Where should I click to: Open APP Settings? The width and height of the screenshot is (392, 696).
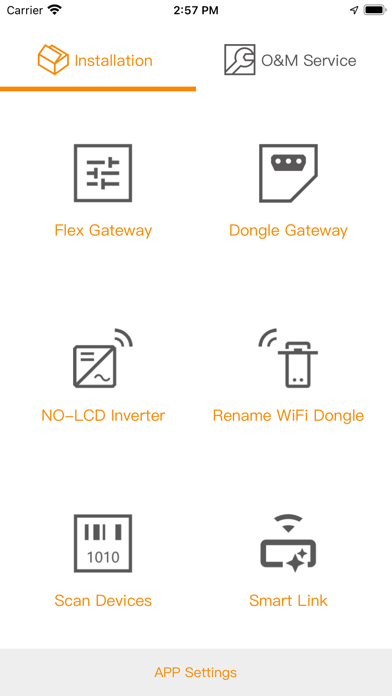196,672
